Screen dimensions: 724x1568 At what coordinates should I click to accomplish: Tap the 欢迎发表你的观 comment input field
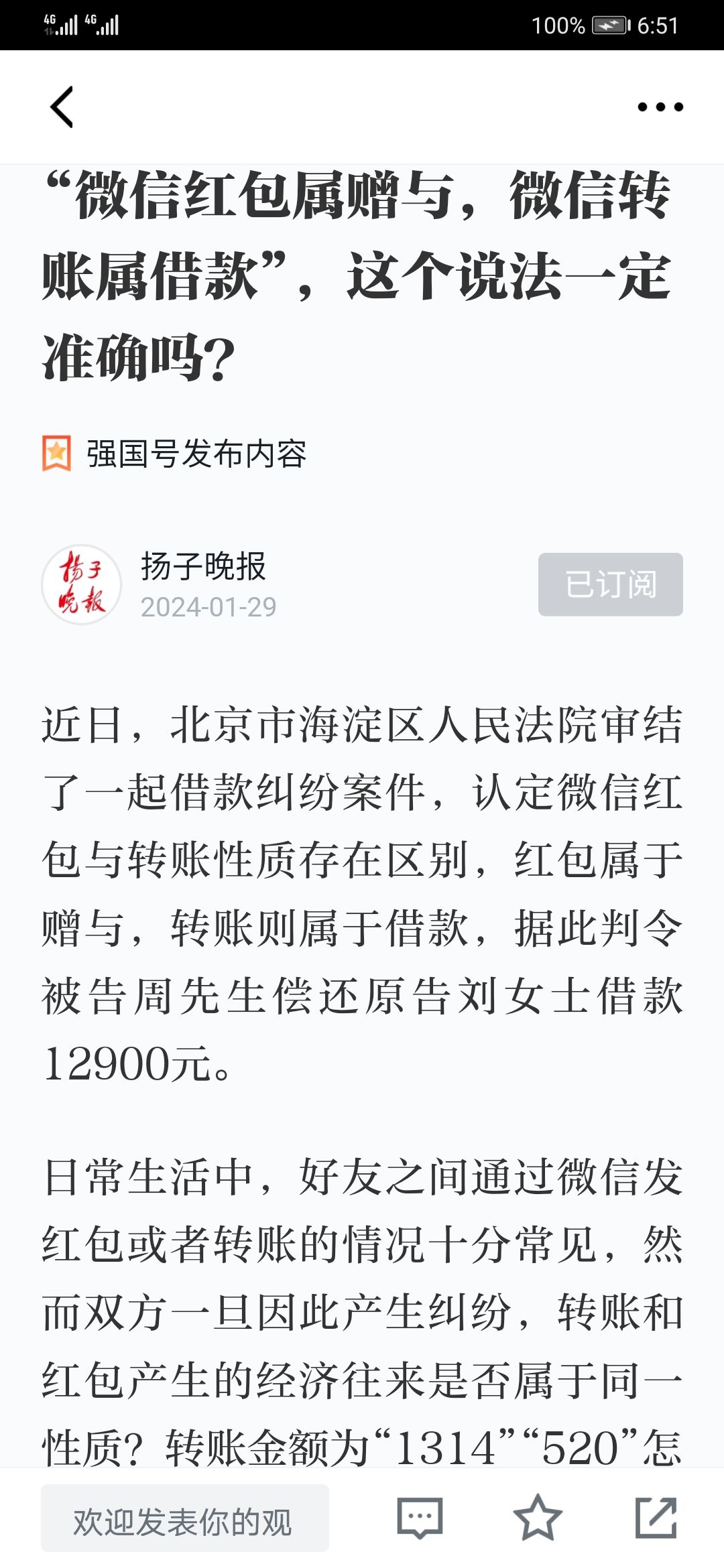[x=185, y=1518]
